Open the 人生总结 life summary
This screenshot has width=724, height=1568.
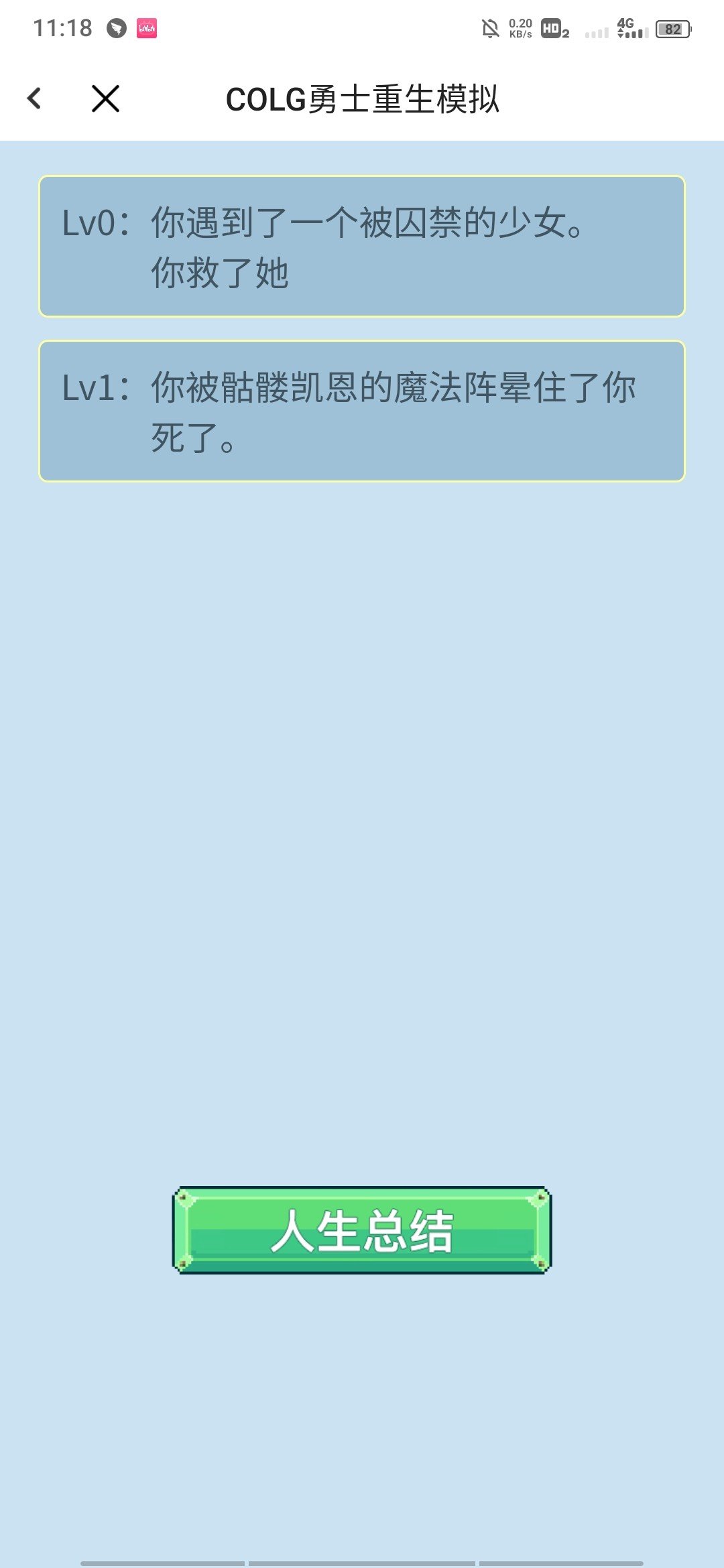click(362, 1230)
